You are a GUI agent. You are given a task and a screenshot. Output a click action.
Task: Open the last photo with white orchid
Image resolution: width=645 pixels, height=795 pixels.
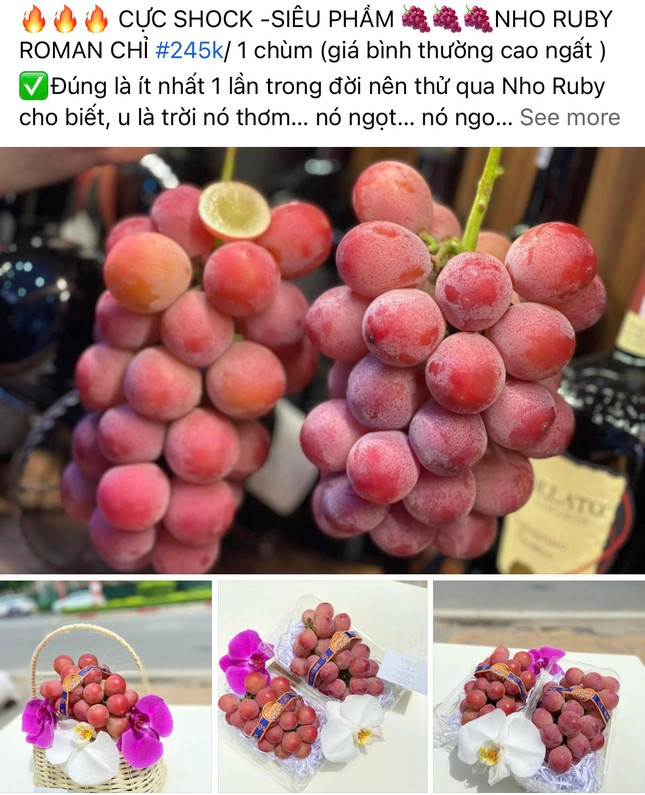(538, 687)
